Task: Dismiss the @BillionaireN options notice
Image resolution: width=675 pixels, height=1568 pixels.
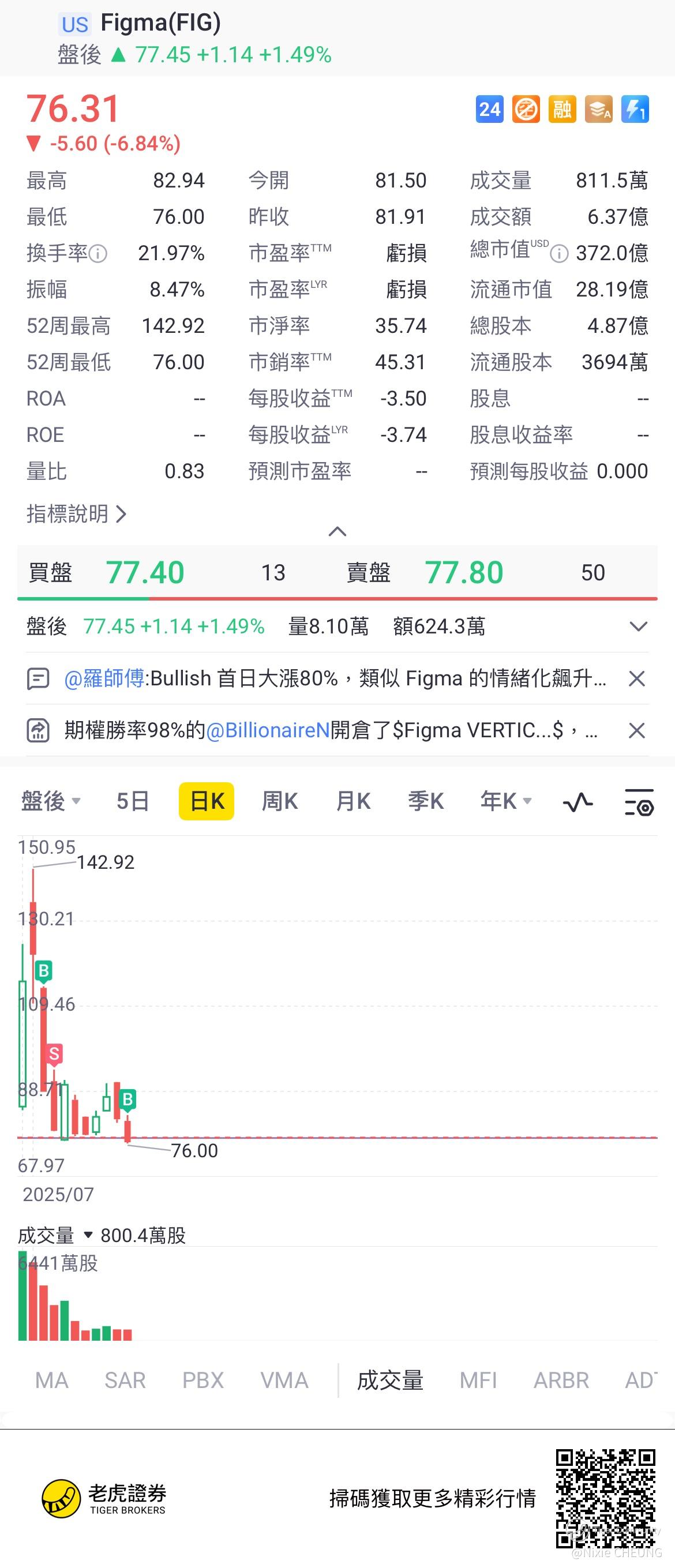Action: pyautogui.click(x=637, y=730)
